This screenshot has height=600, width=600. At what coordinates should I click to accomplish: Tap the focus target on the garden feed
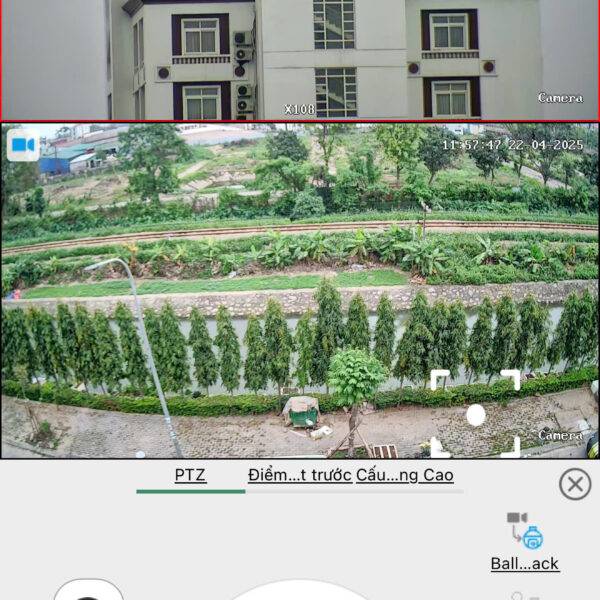(475, 413)
